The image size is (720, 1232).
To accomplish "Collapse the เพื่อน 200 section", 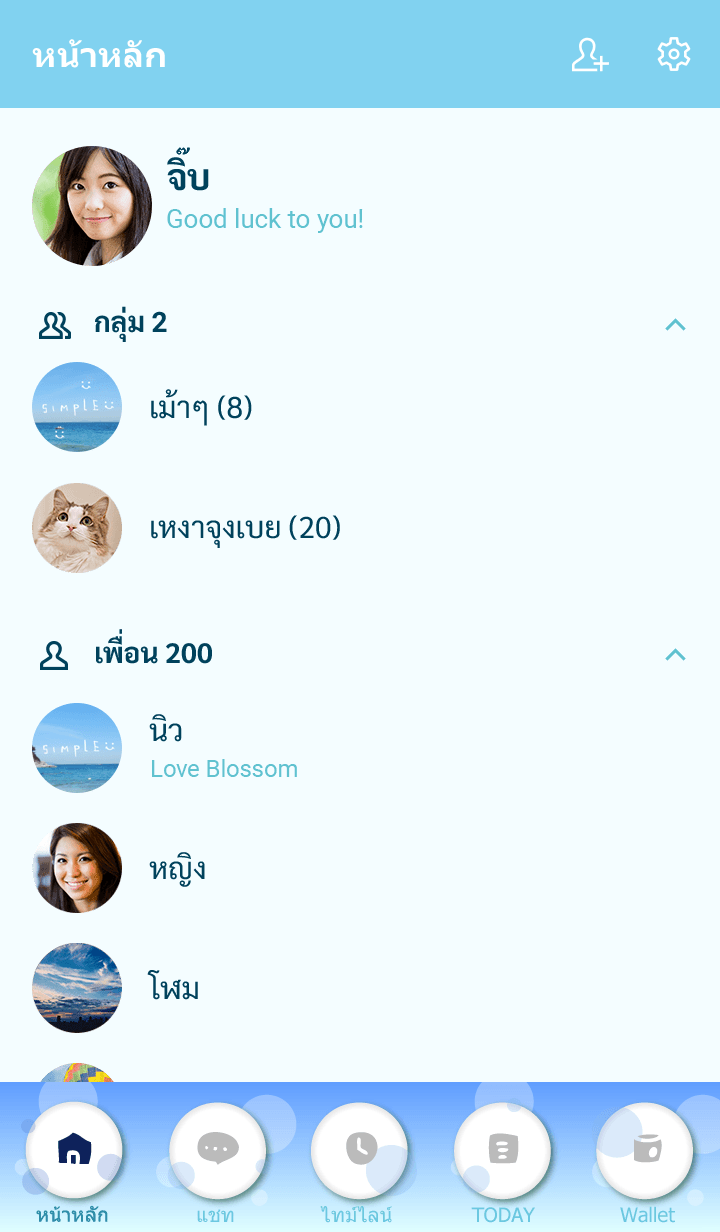I will (676, 654).
